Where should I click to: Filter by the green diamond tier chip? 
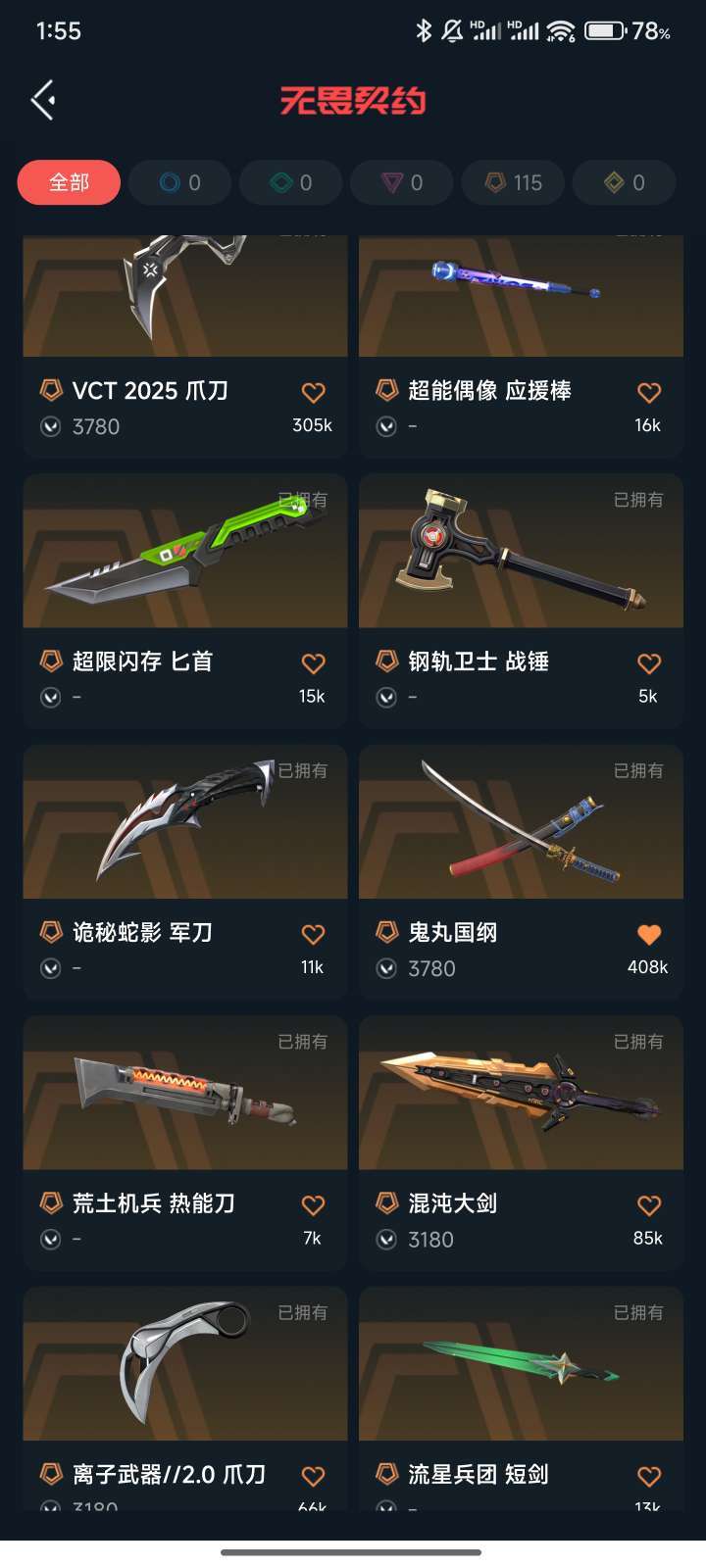click(290, 182)
